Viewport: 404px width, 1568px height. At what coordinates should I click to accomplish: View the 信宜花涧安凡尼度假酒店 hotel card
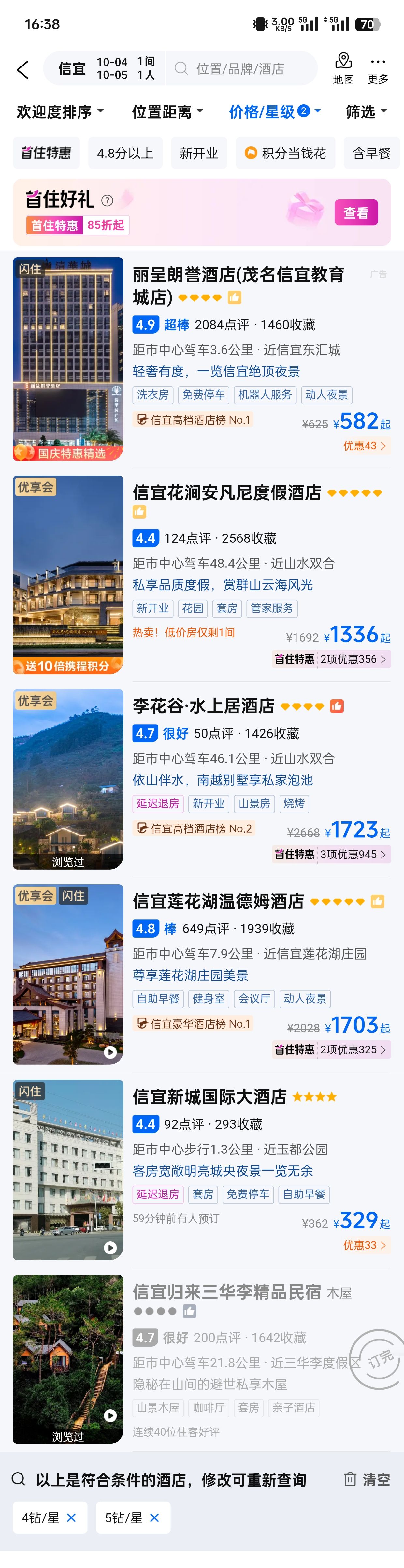coord(227,493)
